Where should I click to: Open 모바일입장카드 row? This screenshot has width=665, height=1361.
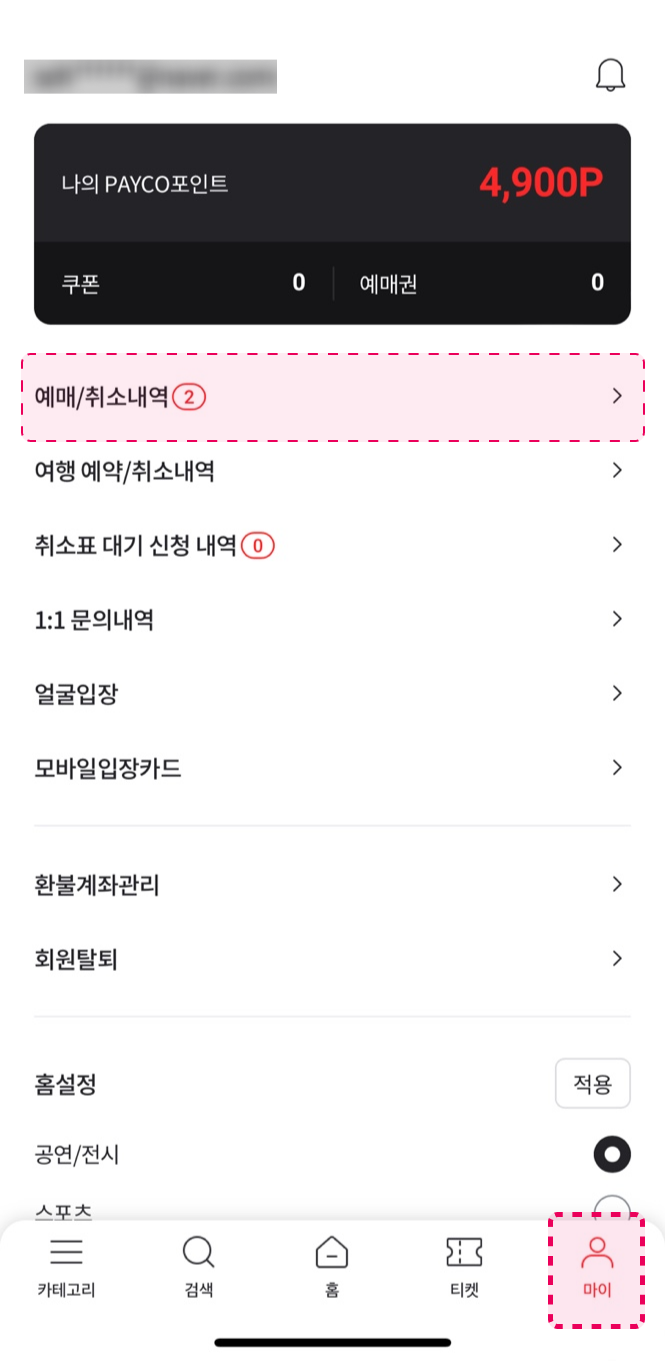(x=332, y=768)
